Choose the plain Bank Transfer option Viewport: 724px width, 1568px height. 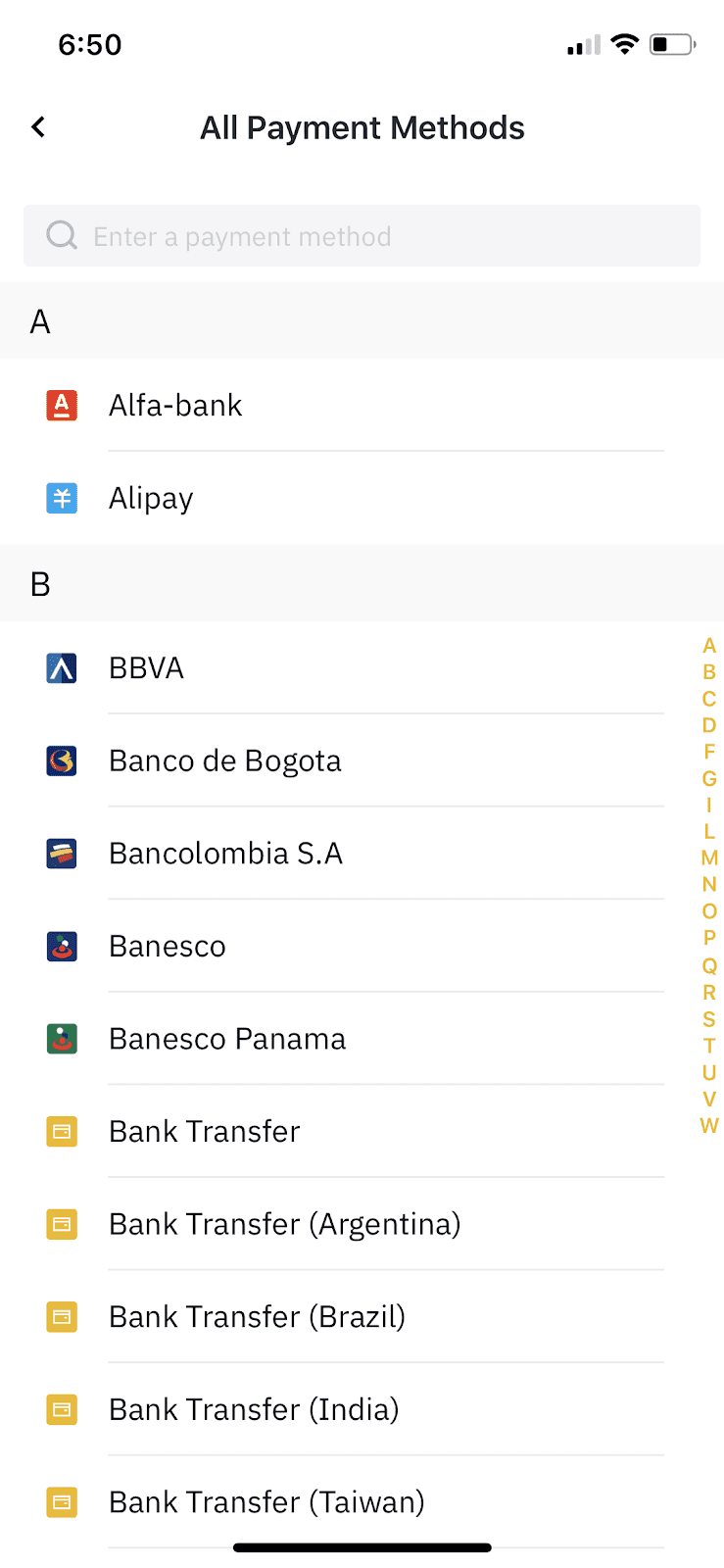[x=362, y=1131]
